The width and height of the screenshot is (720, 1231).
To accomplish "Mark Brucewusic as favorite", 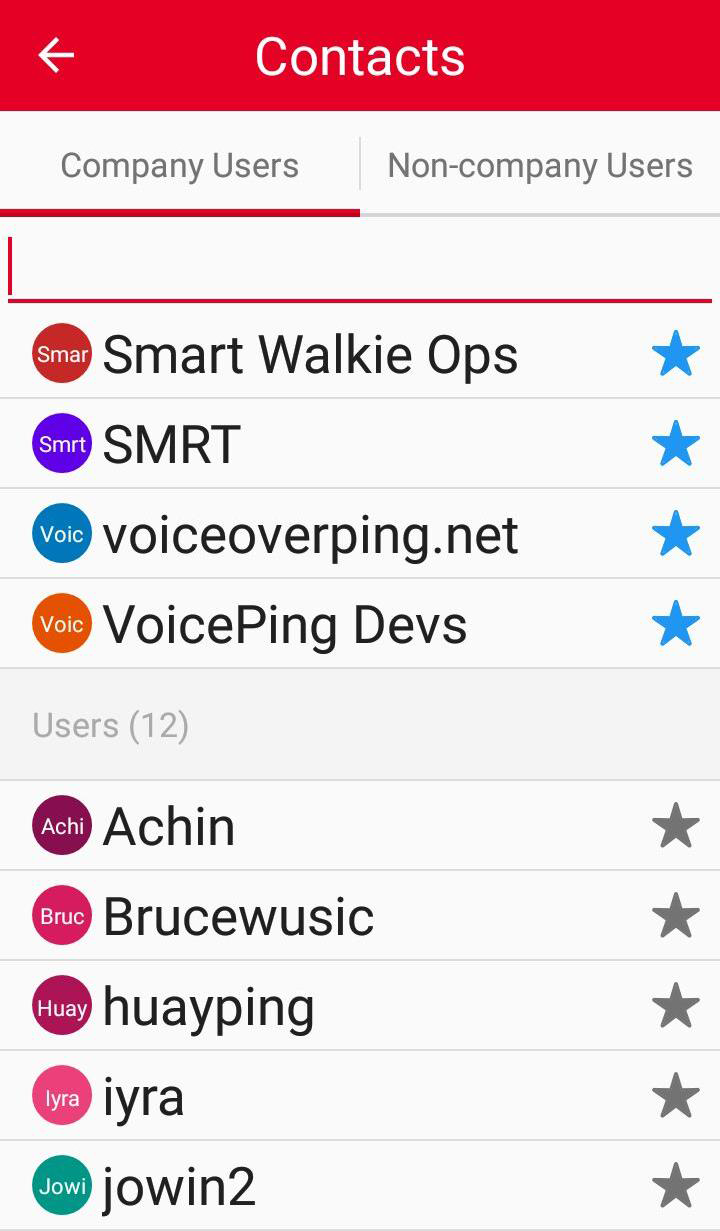I will [676, 916].
